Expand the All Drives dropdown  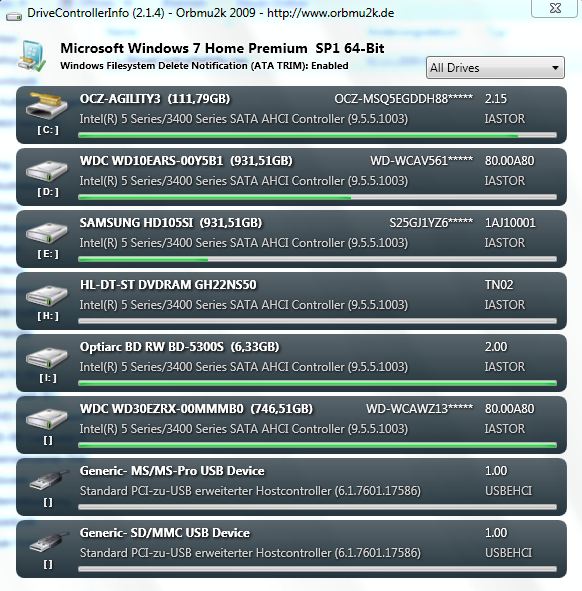(495, 68)
